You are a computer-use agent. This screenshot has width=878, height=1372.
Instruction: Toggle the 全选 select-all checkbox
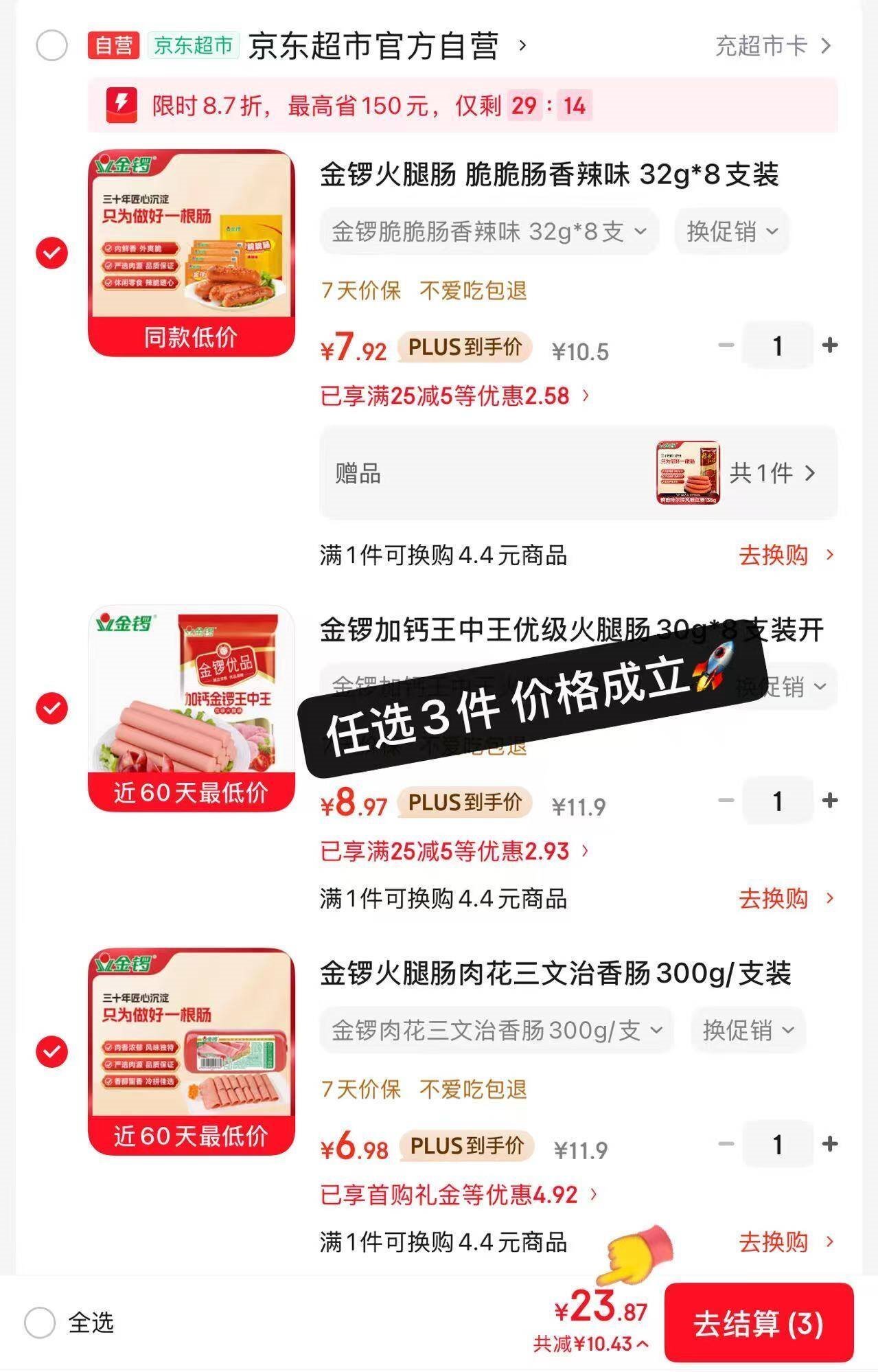40,1322
